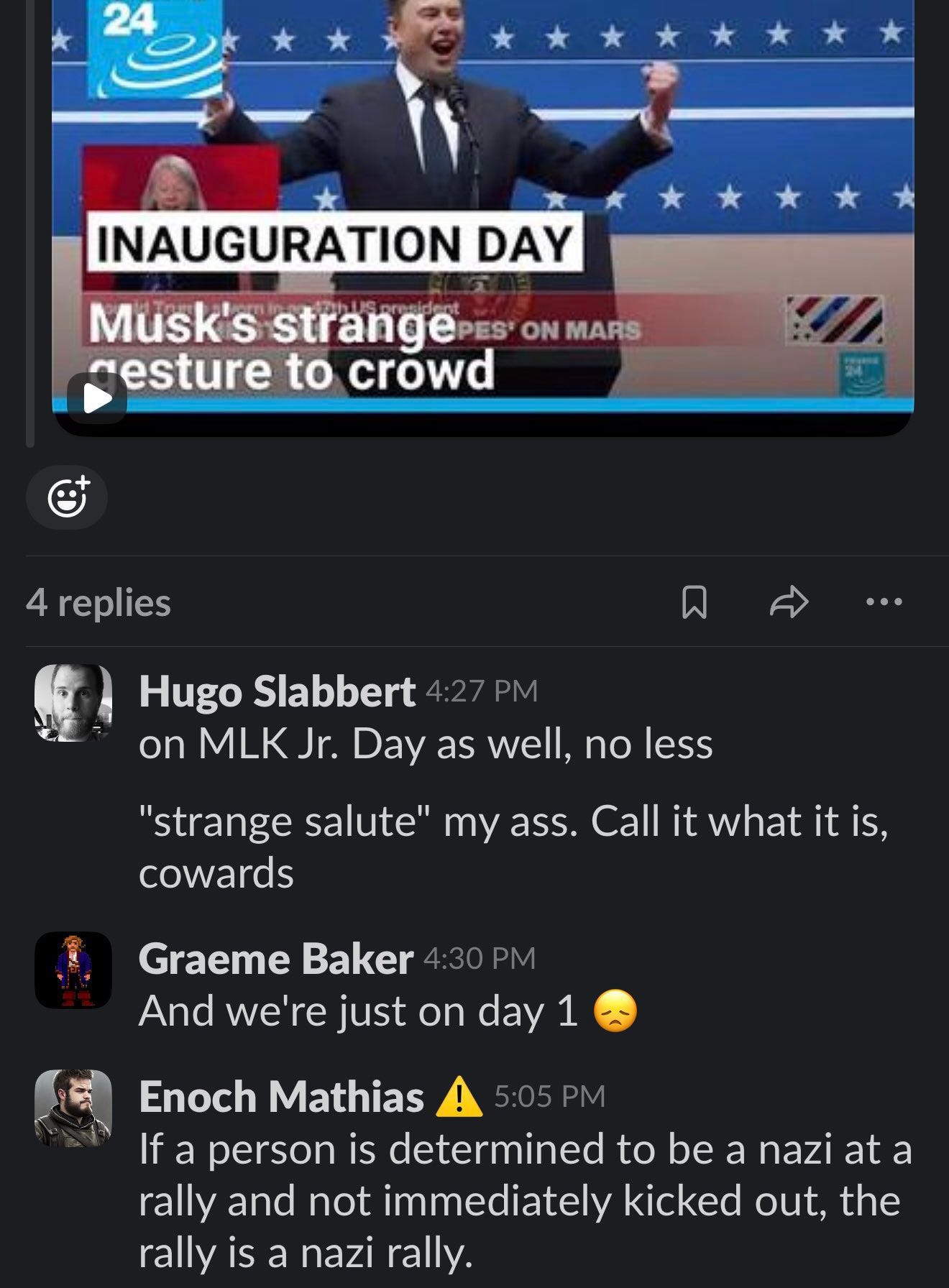Open Enoch Mathias's profile from his name

(281, 1097)
